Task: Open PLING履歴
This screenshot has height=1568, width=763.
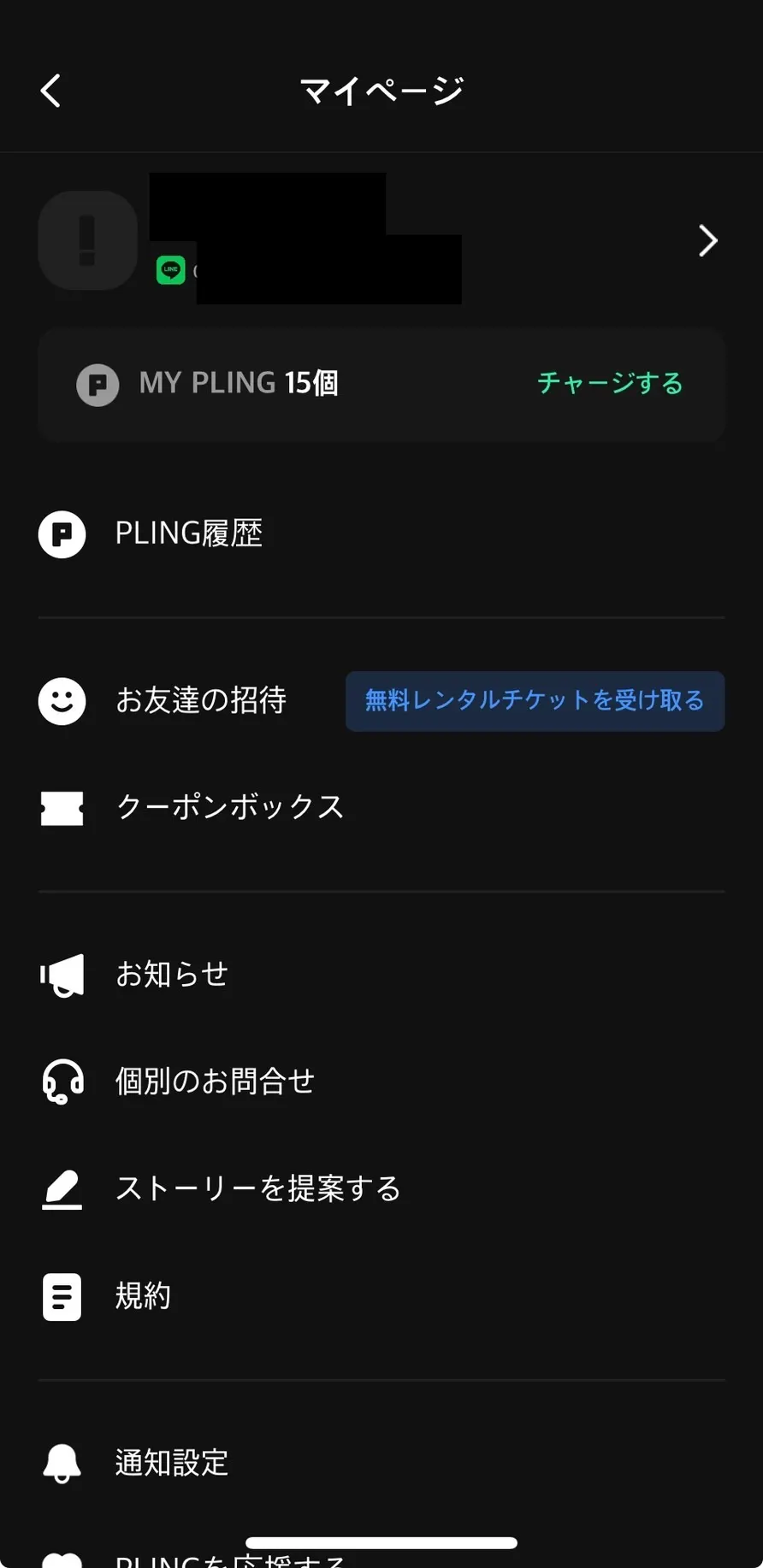Action: tap(188, 533)
